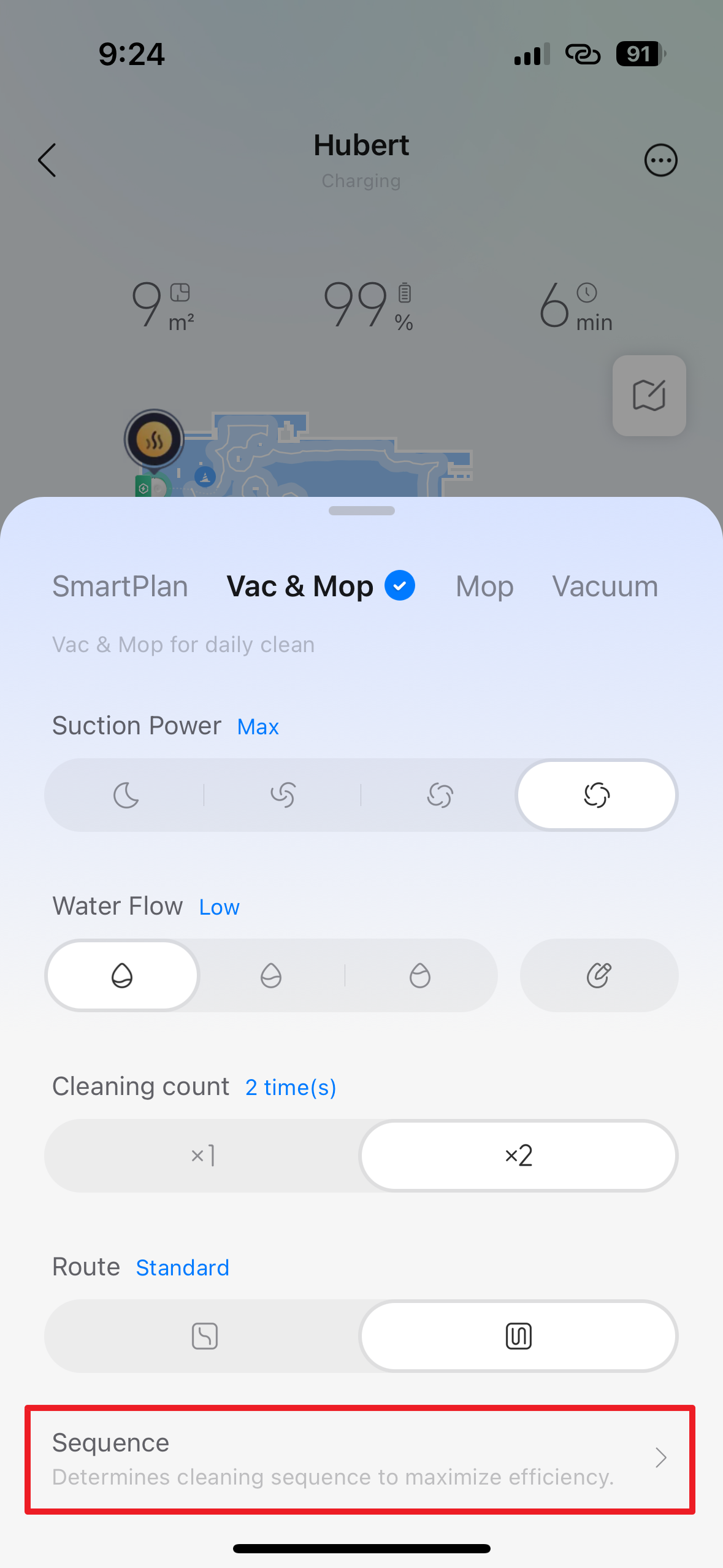The height and width of the screenshot is (1568, 723).
Task: Select medium water flow droplet
Action: coord(271,975)
